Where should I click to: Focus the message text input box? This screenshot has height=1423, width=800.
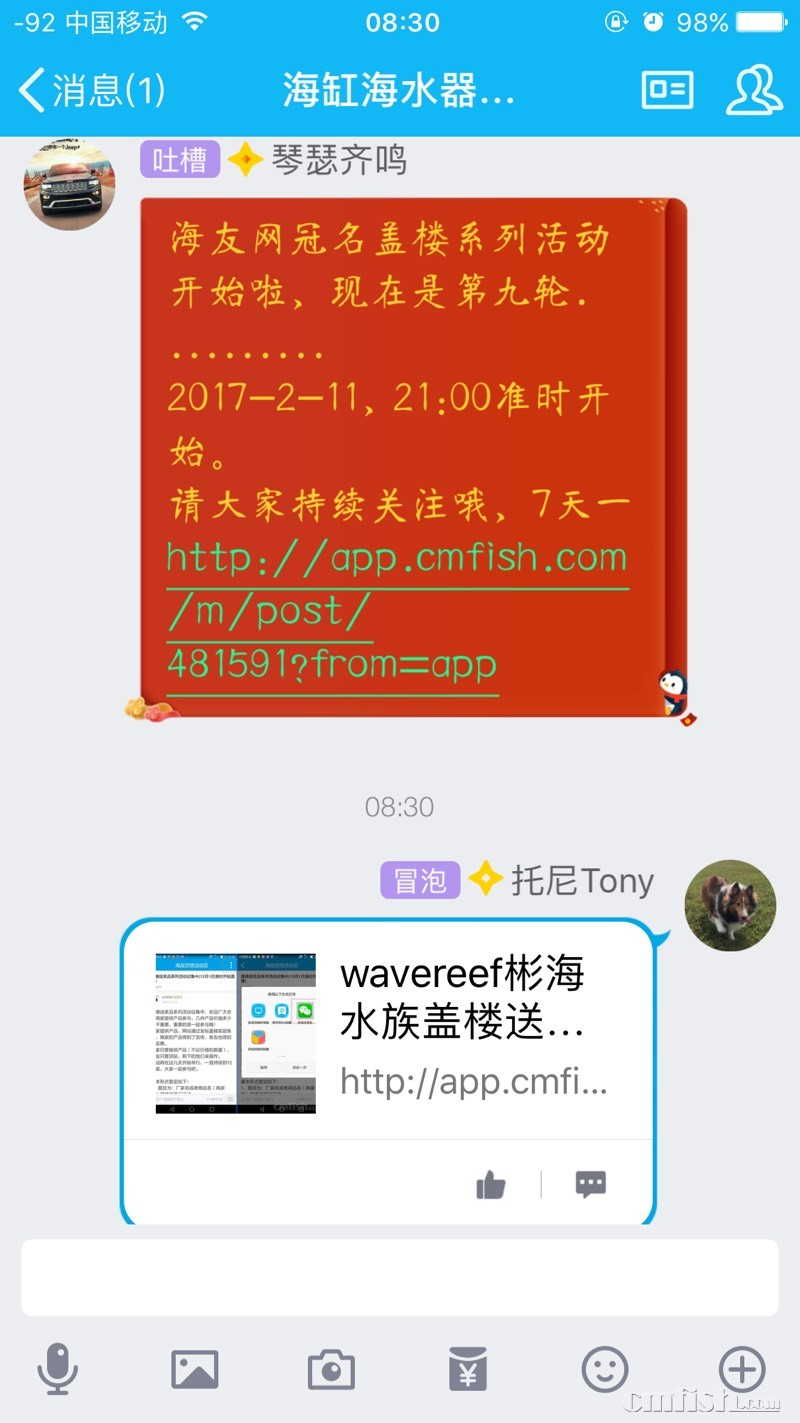click(400, 1277)
